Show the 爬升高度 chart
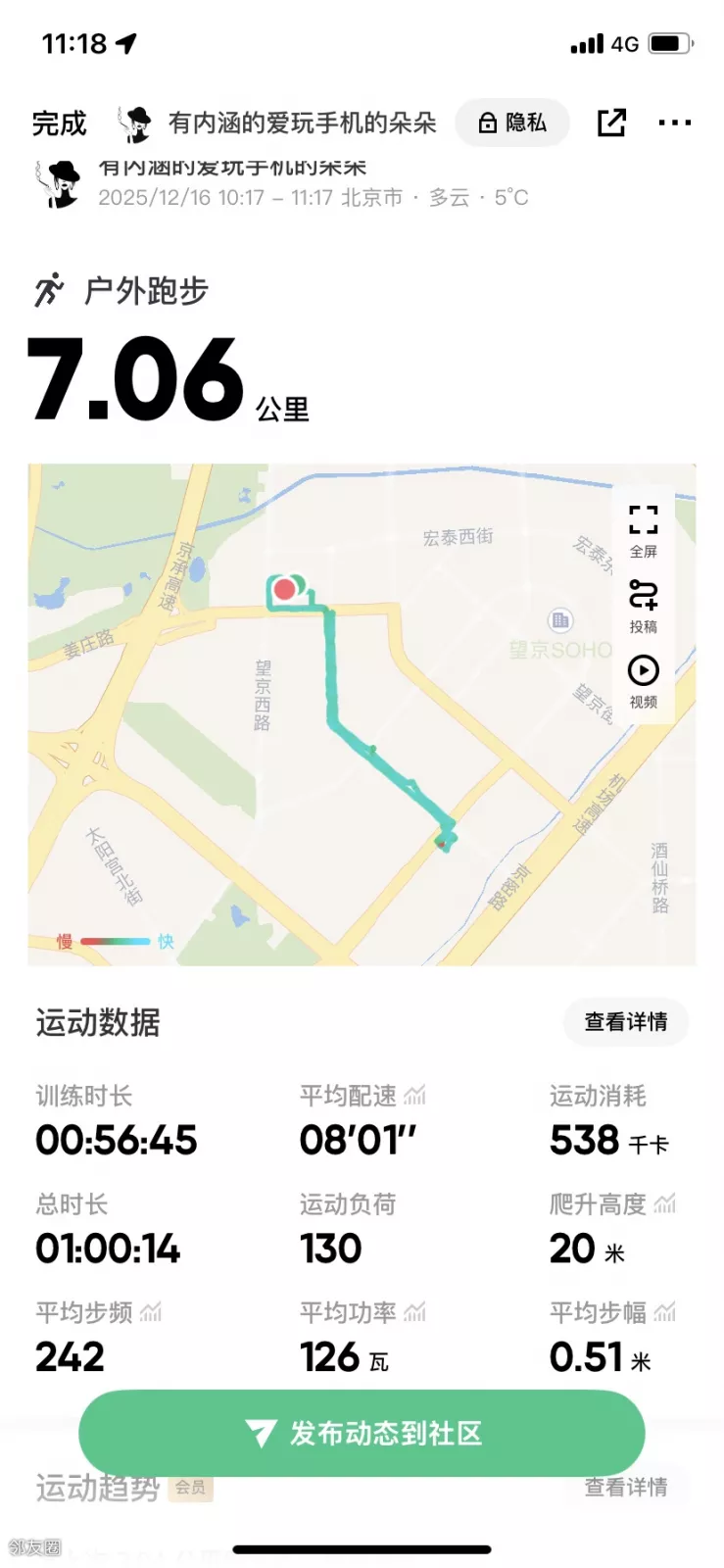Image resolution: width=724 pixels, height=1568 pixels. click(665, 1203)
